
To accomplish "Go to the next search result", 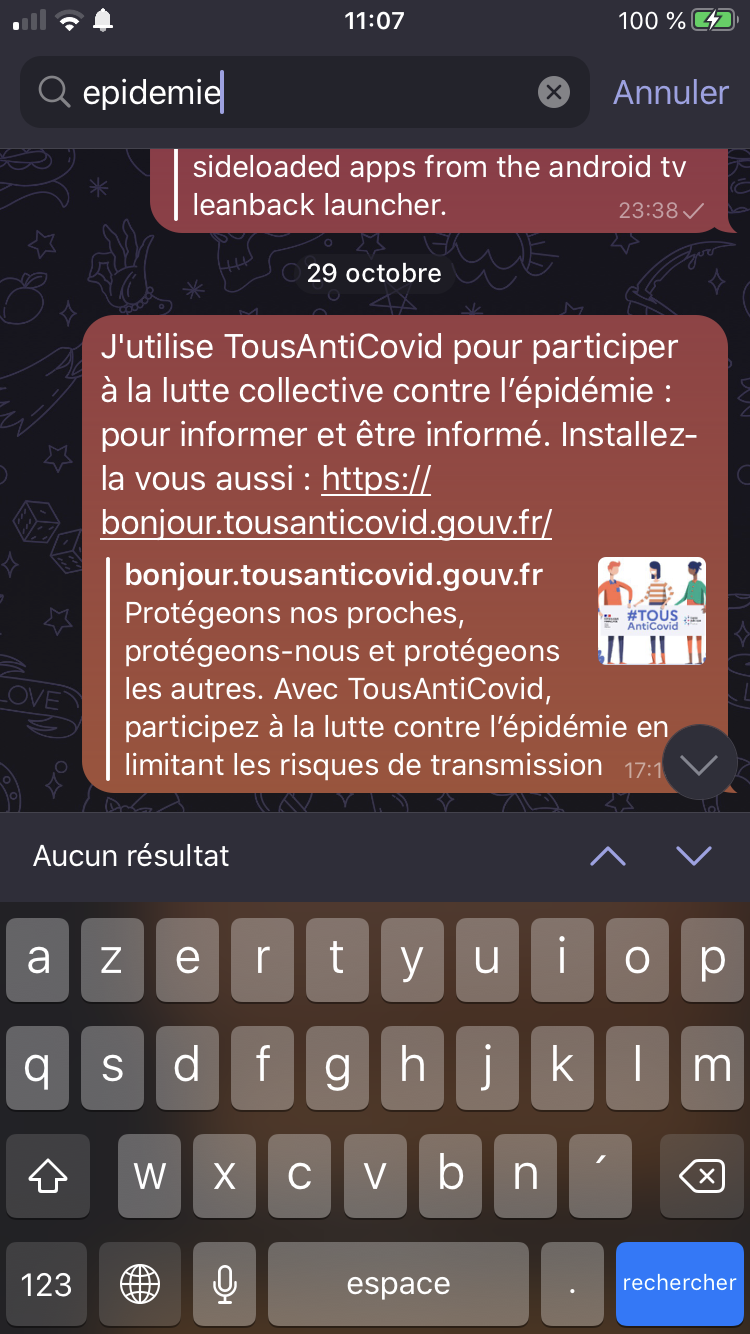I will tap(693, 856).
